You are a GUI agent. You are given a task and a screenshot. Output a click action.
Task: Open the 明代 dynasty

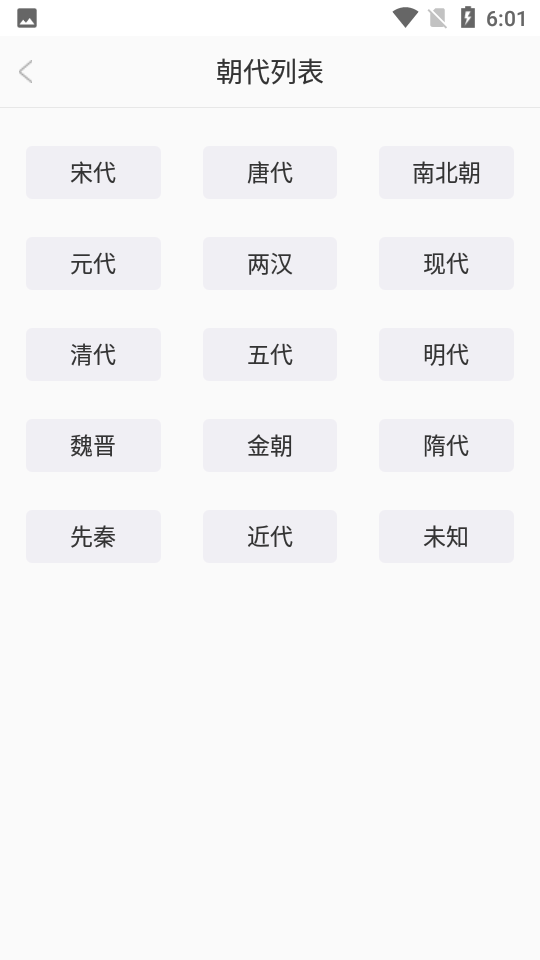pyautogui.click(x=446, y=354)
